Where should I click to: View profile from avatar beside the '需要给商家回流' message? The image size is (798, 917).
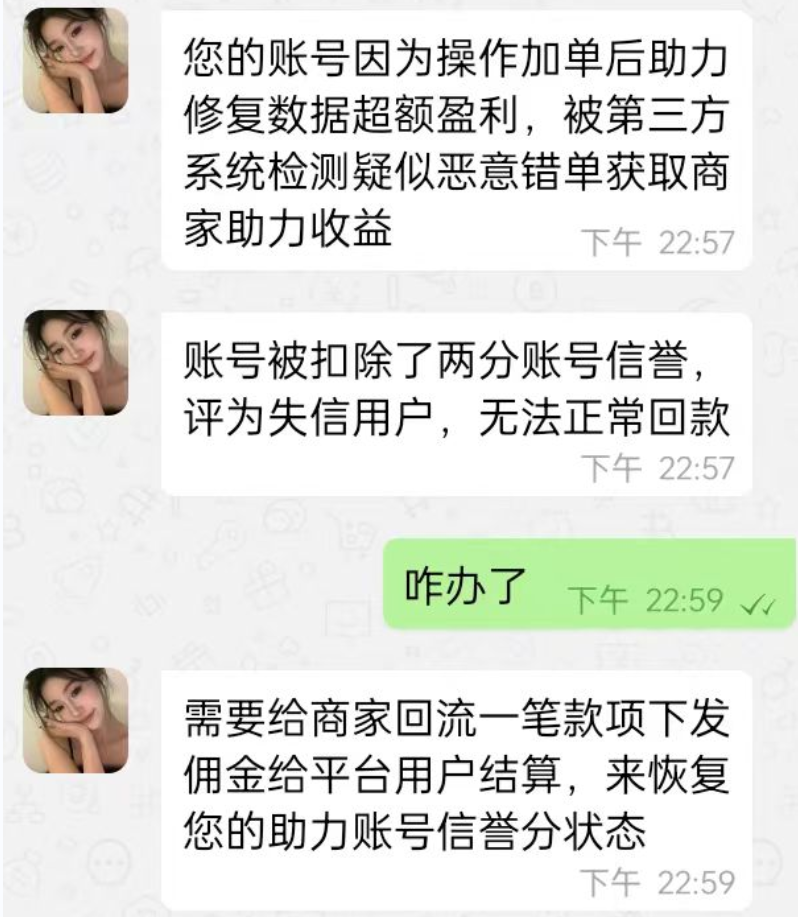(x=76, y=719)
